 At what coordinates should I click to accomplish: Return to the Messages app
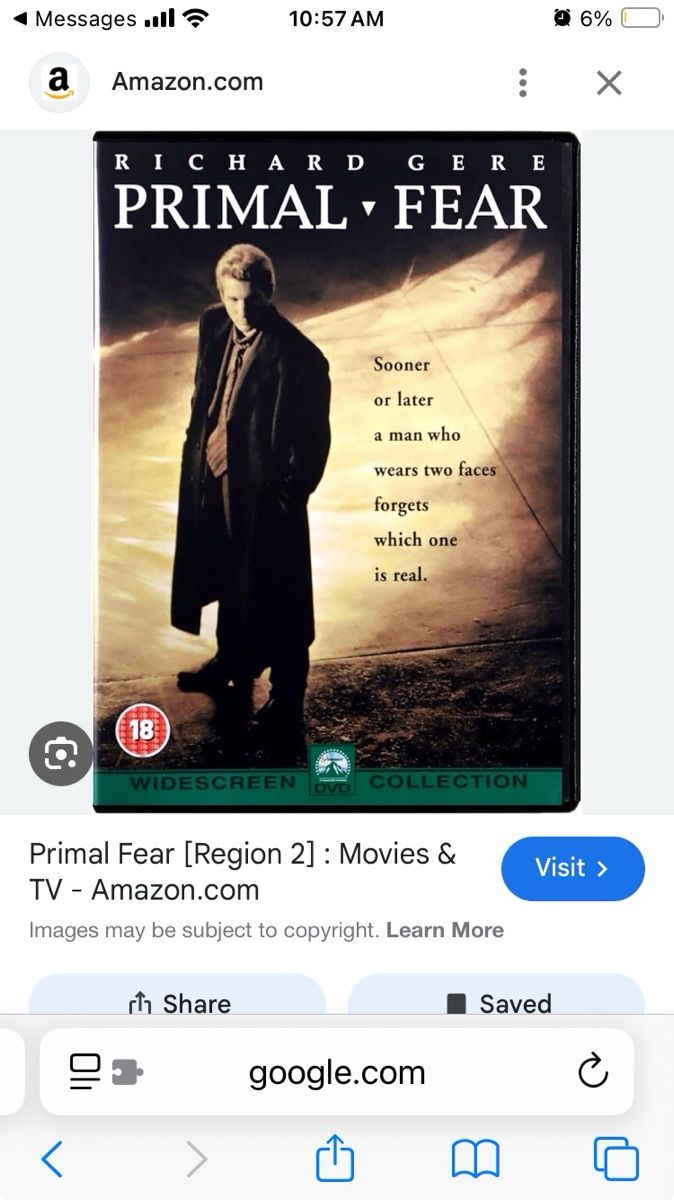(x=75, y=19)
